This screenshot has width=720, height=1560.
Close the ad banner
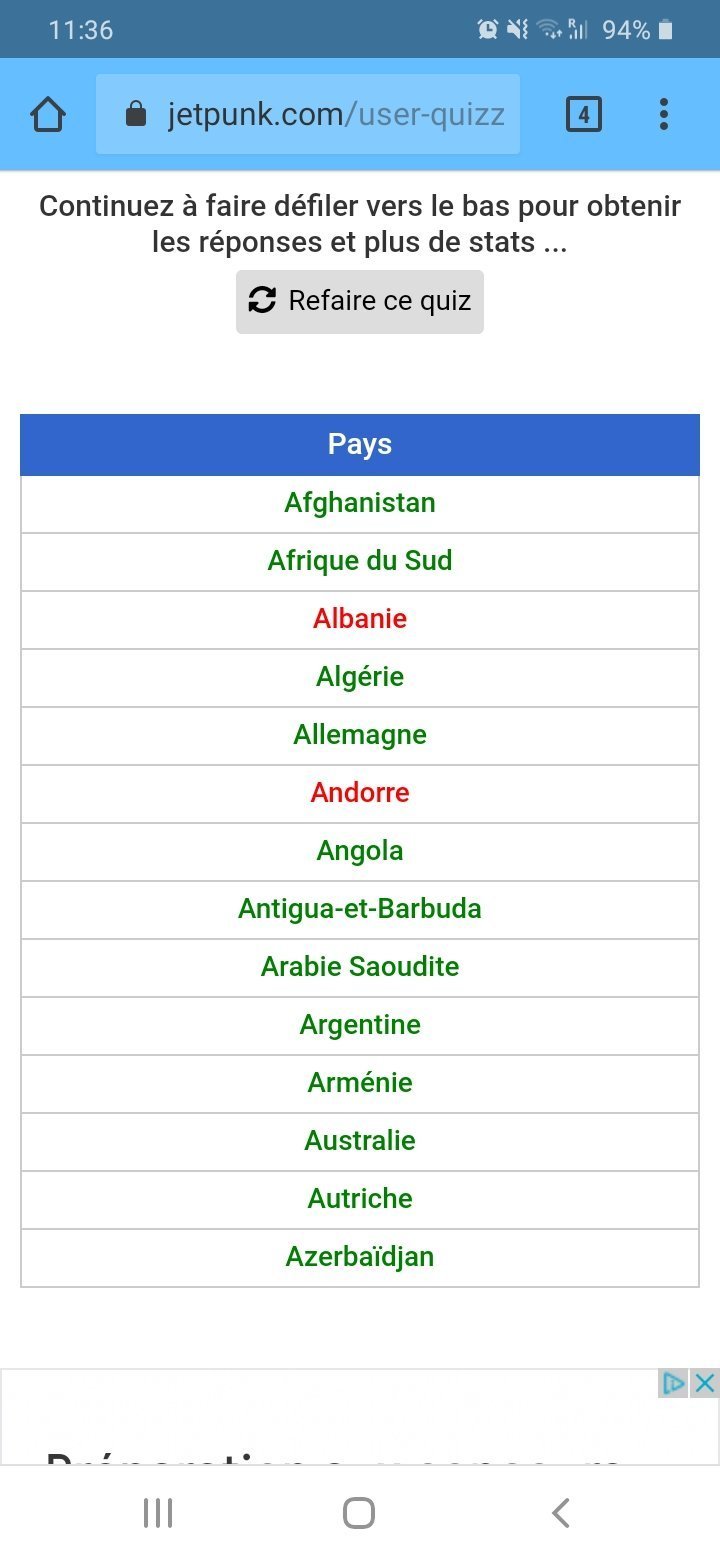[x=705, y=1383]
